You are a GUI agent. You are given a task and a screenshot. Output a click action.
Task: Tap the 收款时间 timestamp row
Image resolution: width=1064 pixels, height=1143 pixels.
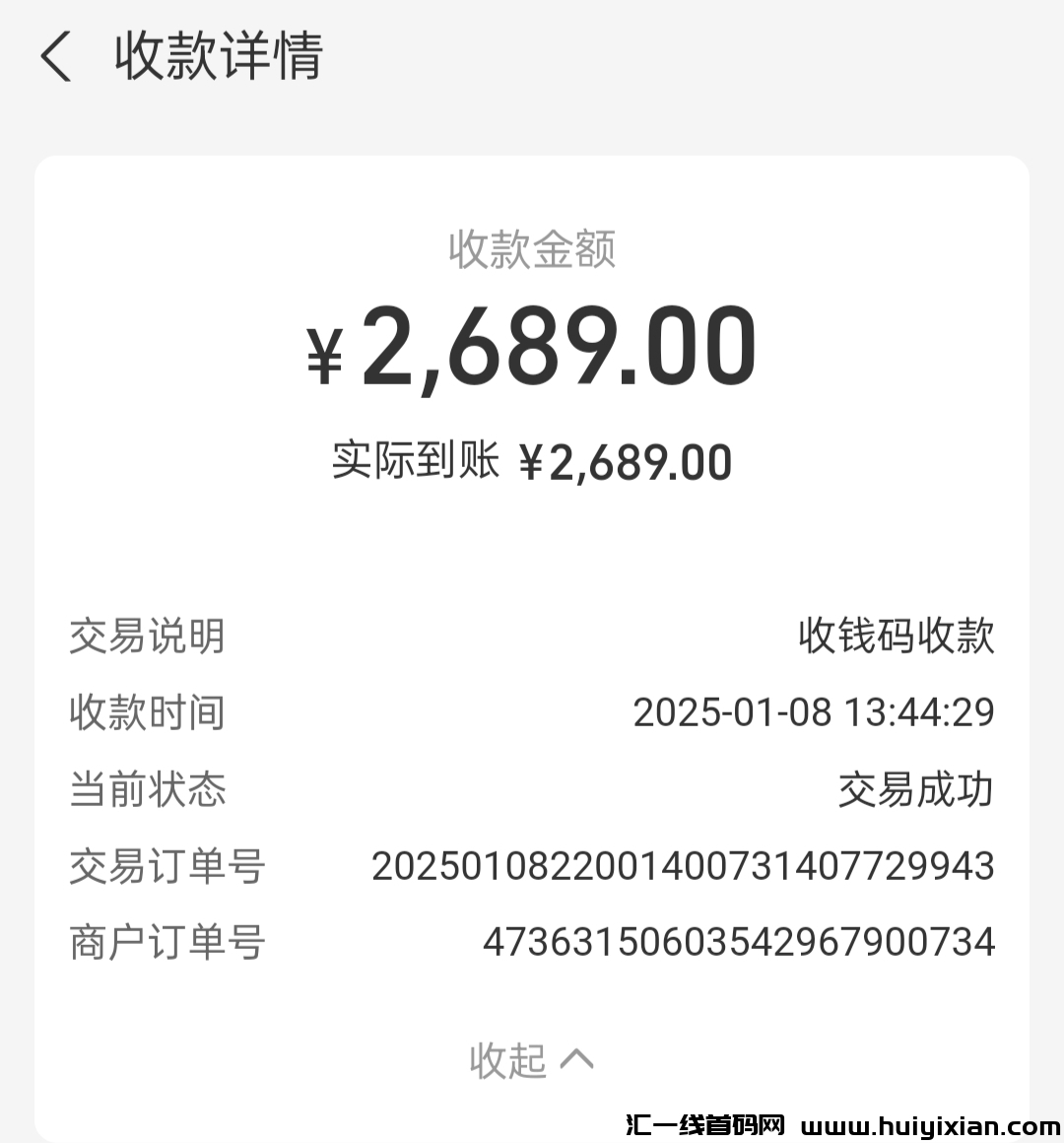pos(146,712)
